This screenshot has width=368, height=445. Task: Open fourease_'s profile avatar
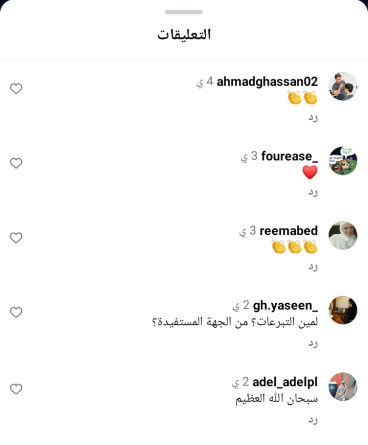click(343, 161)
